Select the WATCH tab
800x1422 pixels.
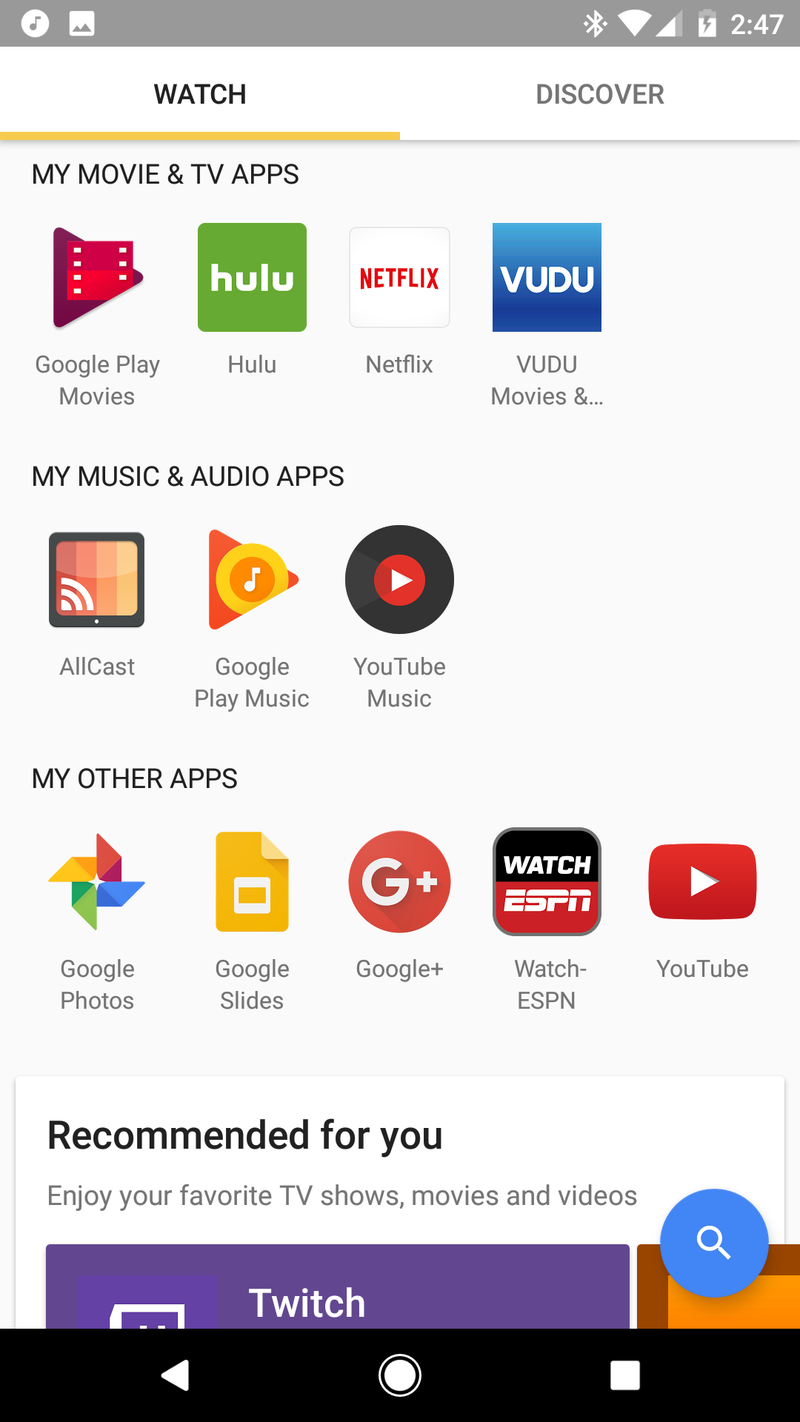click(x=200, y=93)
